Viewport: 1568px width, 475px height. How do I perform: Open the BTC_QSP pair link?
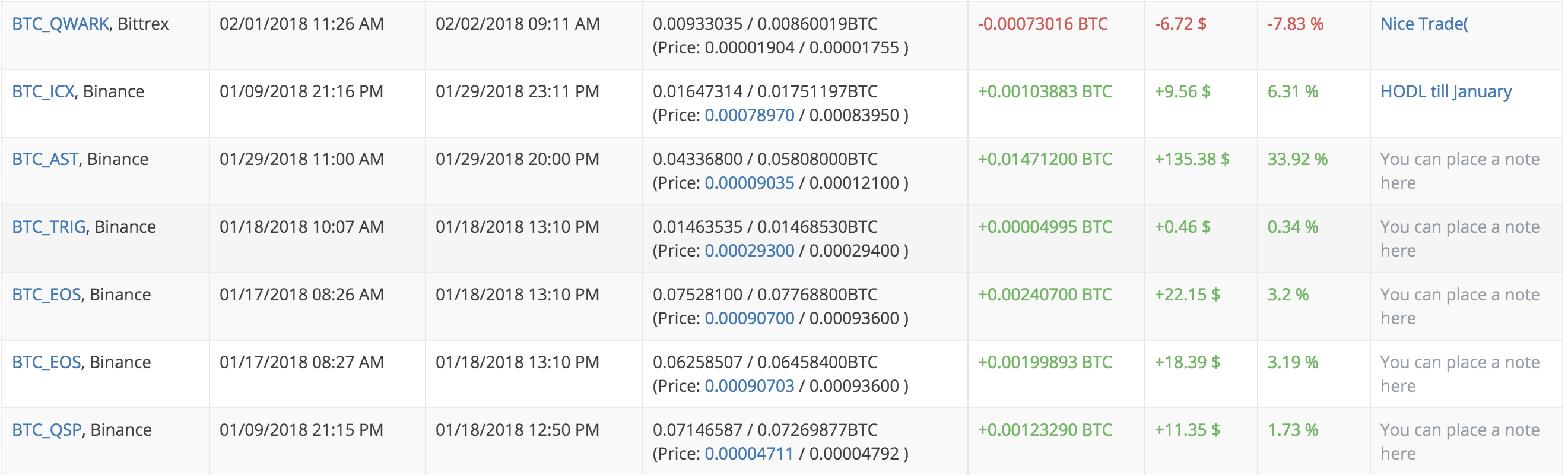(47, 430)
